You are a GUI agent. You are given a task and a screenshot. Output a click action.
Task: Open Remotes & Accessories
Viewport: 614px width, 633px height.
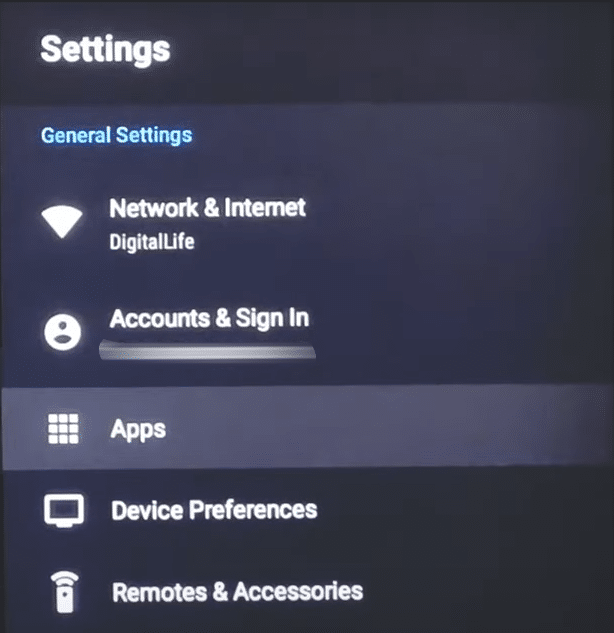236,591
